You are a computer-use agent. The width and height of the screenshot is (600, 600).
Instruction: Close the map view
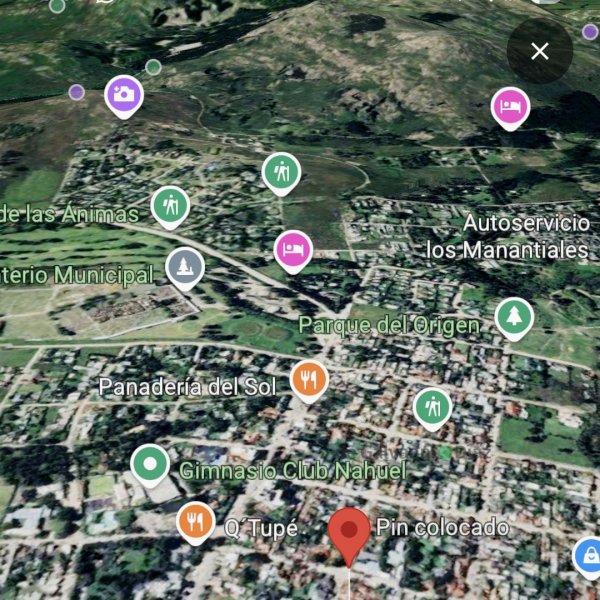pos(540,51)
